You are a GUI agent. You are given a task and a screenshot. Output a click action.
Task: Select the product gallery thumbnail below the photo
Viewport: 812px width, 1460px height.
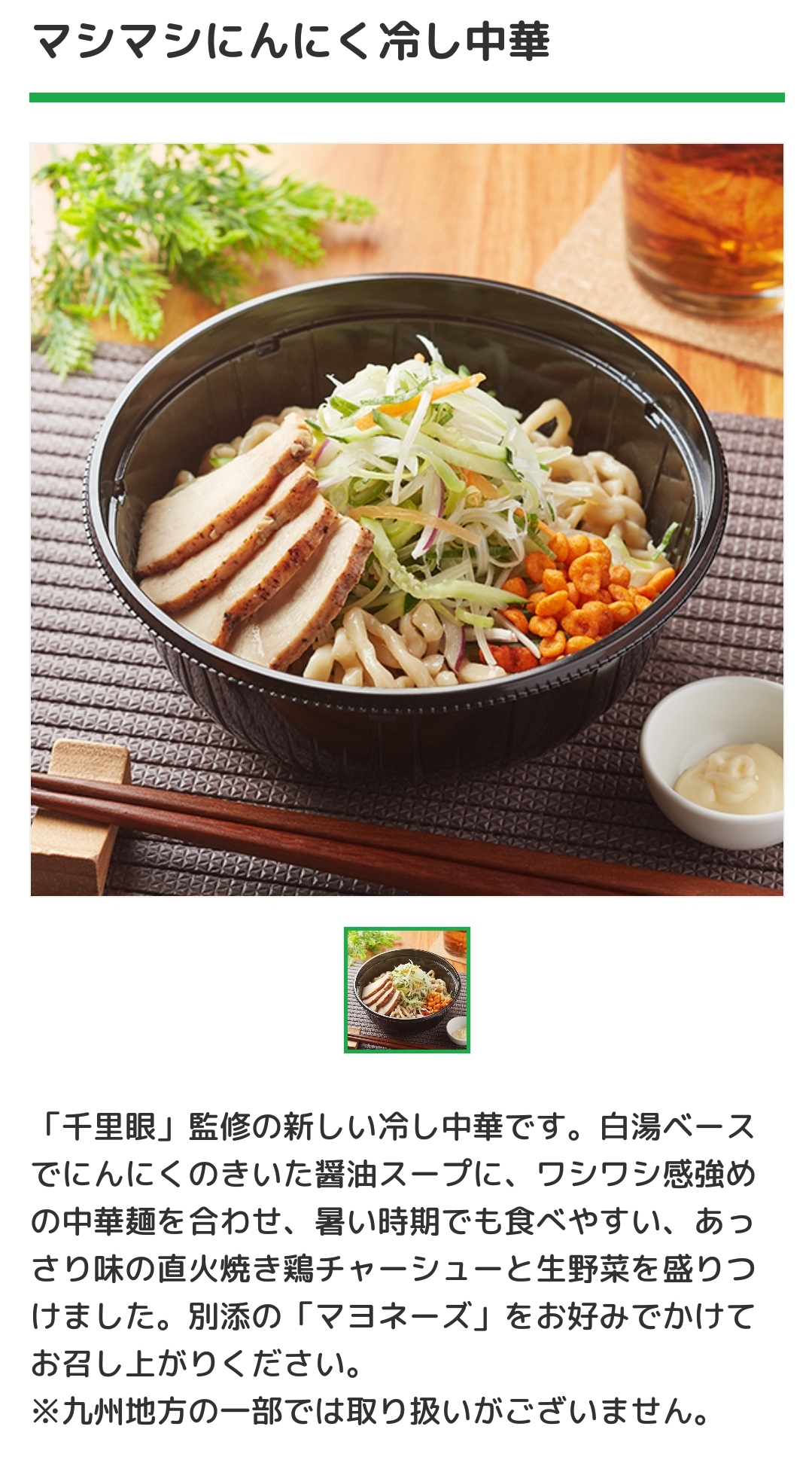click(406, 989)
